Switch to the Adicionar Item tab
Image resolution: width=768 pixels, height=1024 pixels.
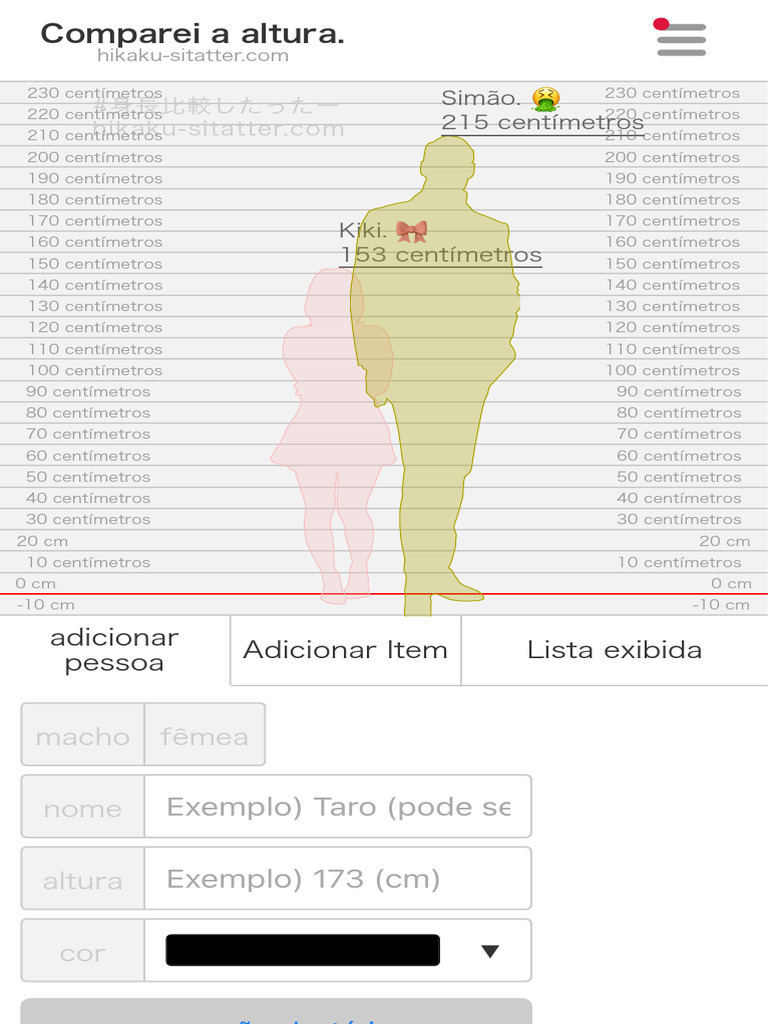(345, 650)
